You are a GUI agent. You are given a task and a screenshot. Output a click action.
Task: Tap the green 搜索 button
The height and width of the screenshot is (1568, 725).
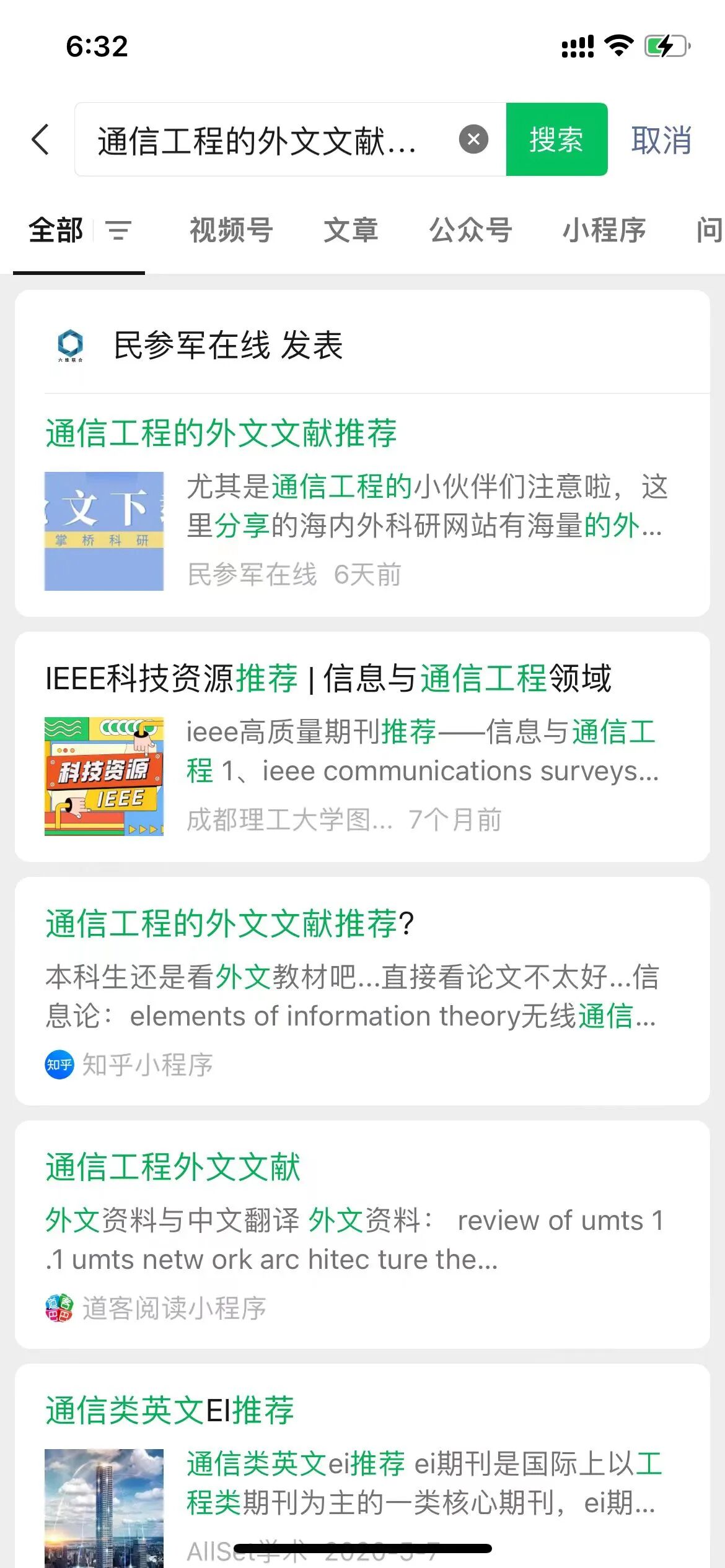tap(556, 139)
